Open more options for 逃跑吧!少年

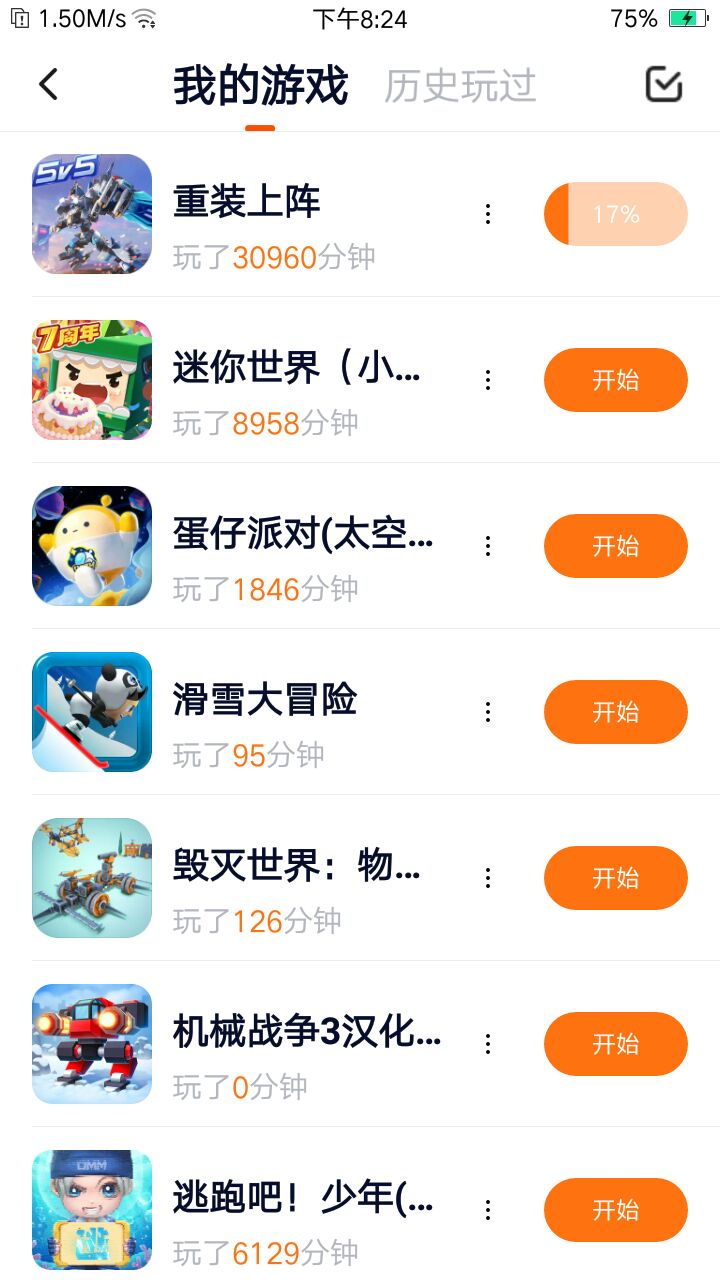pyautogui.click(x=488, y=1210)
